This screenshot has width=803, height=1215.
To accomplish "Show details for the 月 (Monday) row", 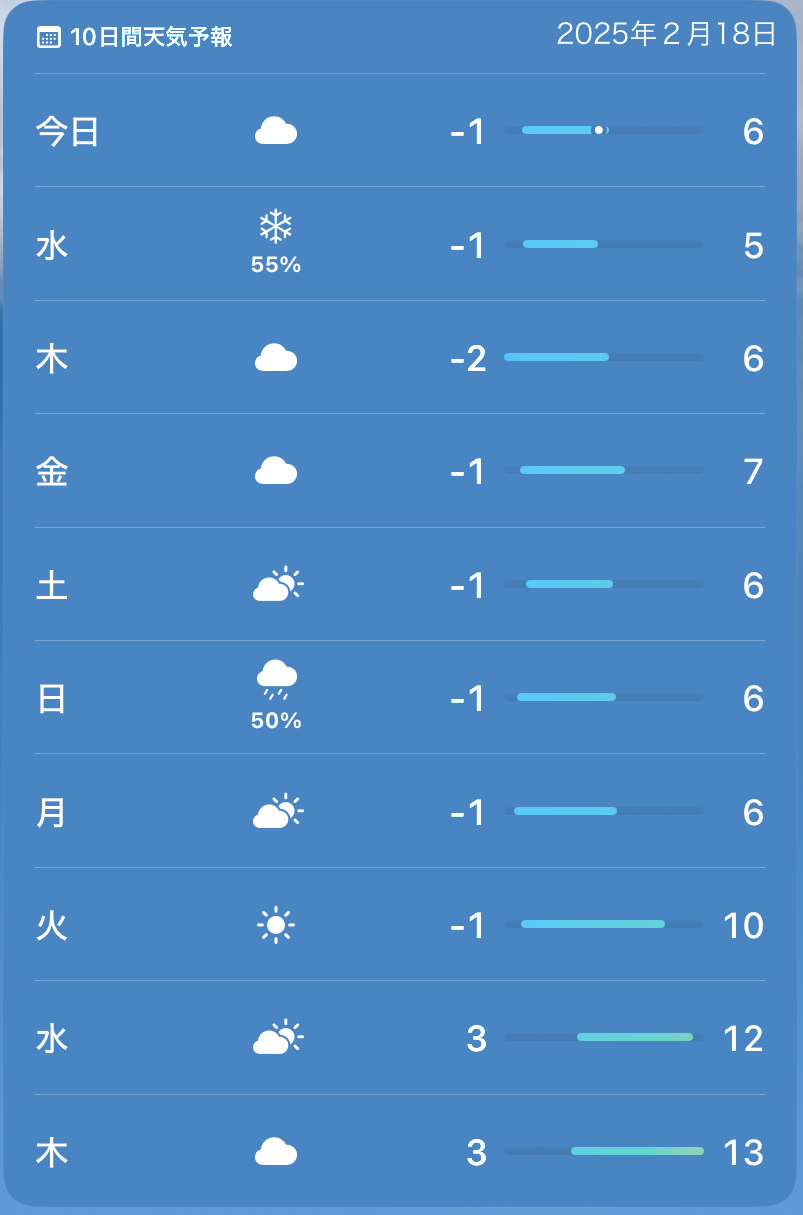I will tap(400, 811).
